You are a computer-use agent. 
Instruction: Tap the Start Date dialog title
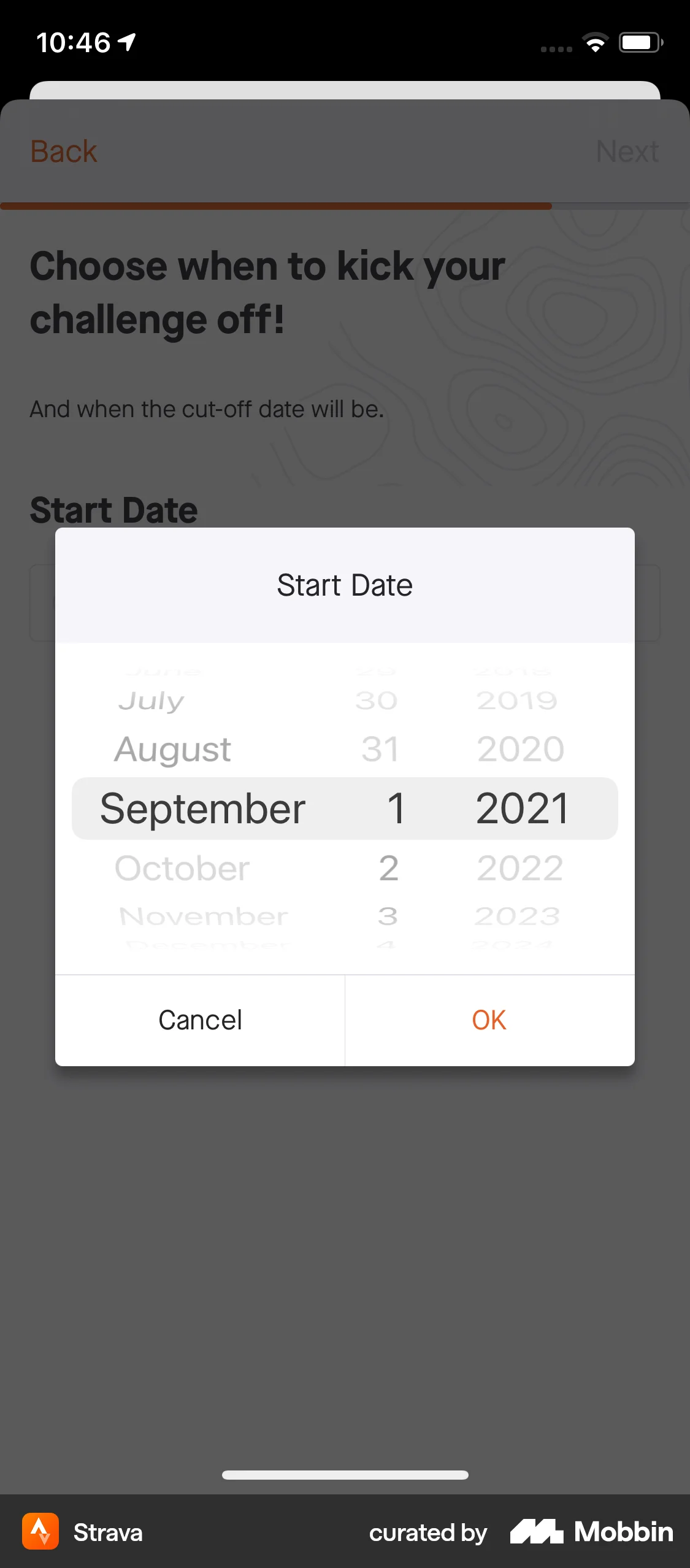click(x=345, y=585)
